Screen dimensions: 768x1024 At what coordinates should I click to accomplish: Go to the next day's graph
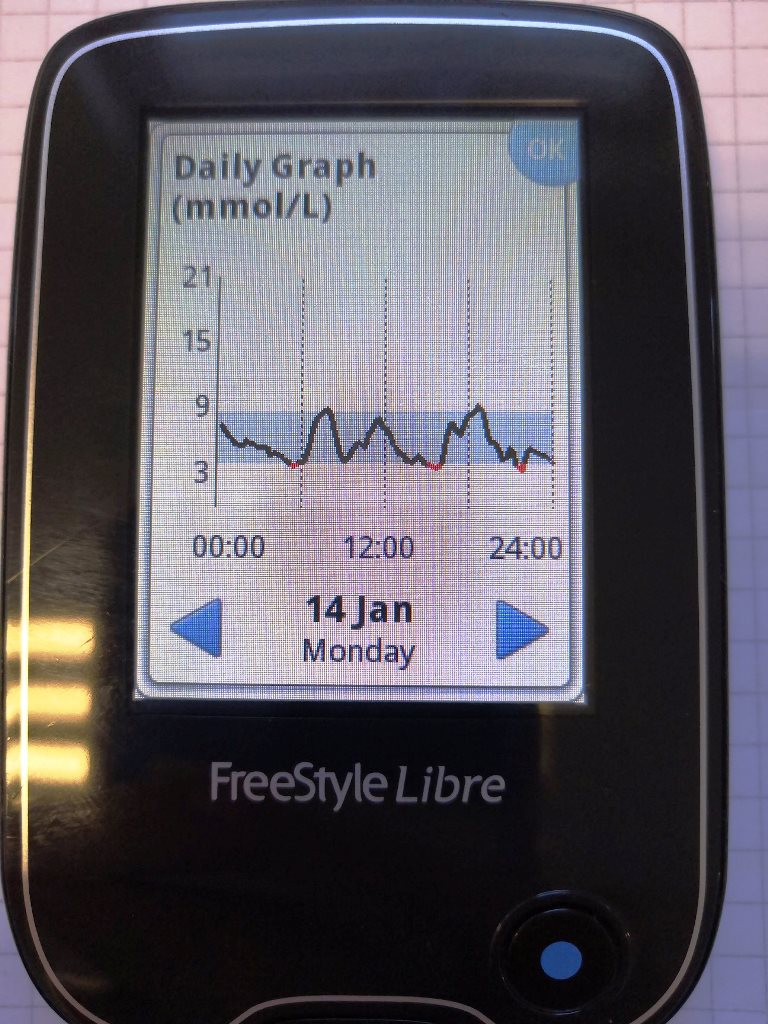click(x=521, y=630)
